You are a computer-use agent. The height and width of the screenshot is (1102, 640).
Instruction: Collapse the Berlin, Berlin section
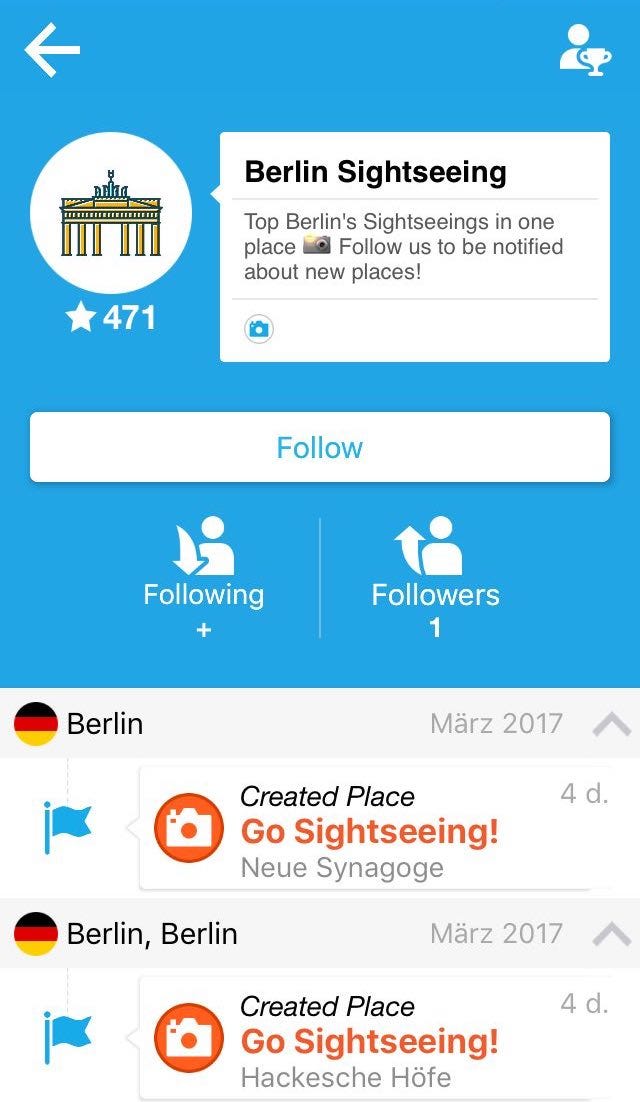click(611, 933)
